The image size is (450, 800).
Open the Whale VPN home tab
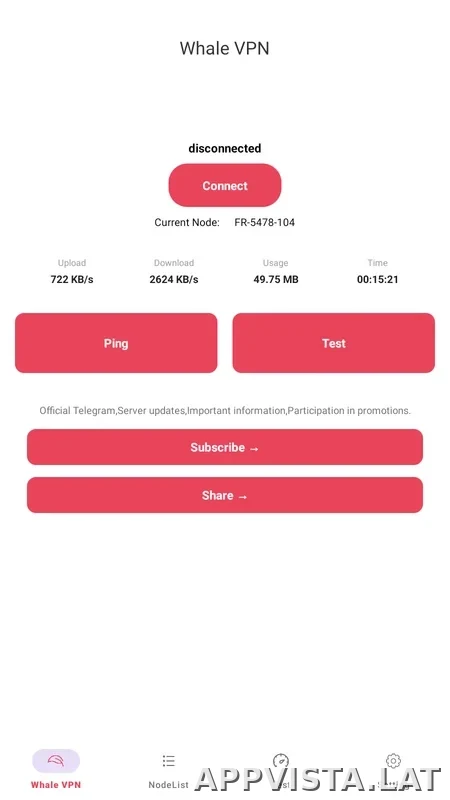(56, 770)
